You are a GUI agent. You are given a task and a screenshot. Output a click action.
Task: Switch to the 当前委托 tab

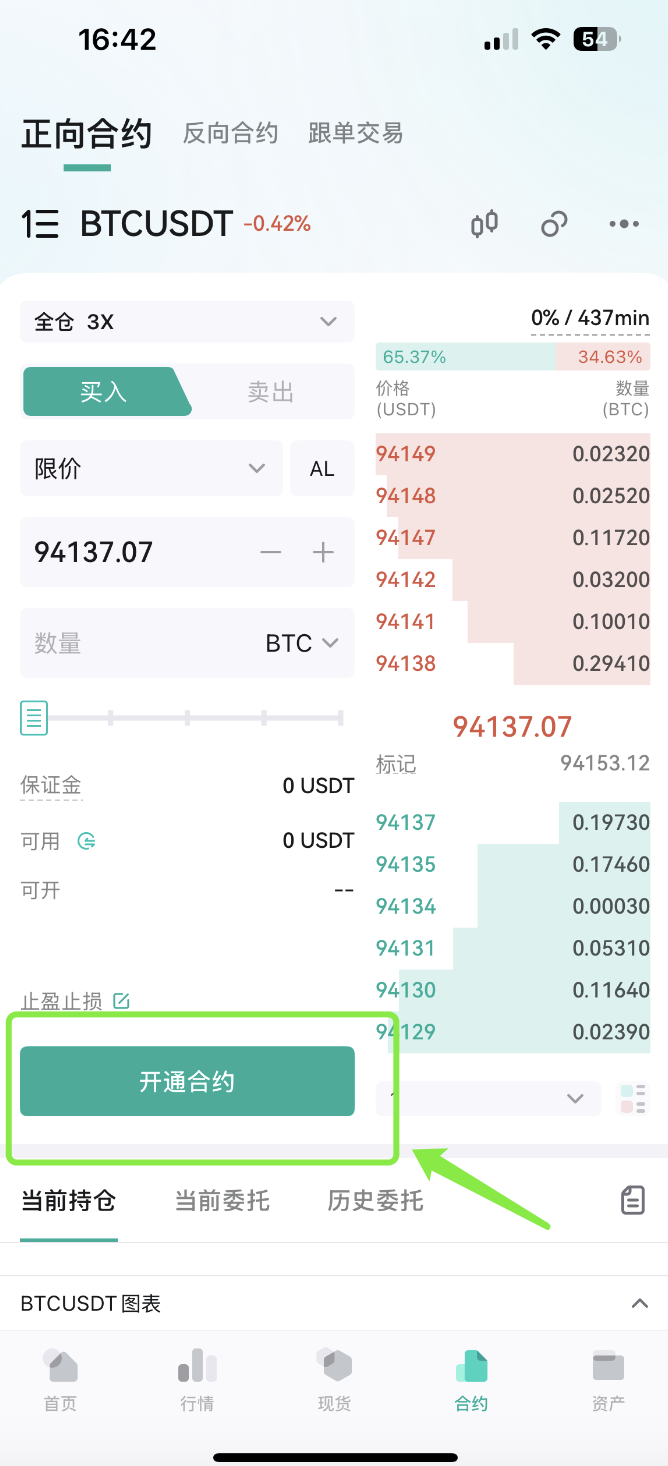click(x=222, y=1200)
